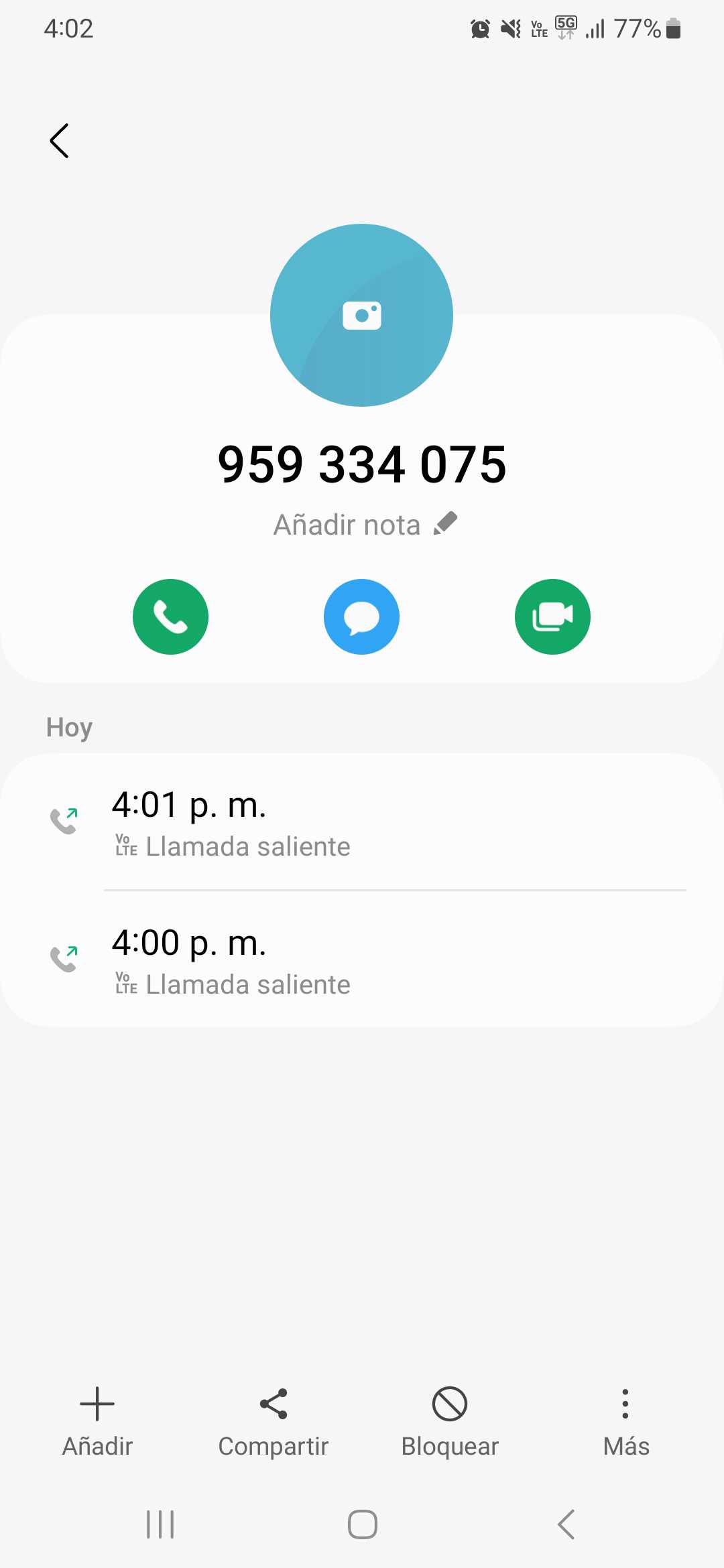The width and height of the screenshot is (724, 1568).
Task: Return to the home screen
Action: click(362, 1524)
